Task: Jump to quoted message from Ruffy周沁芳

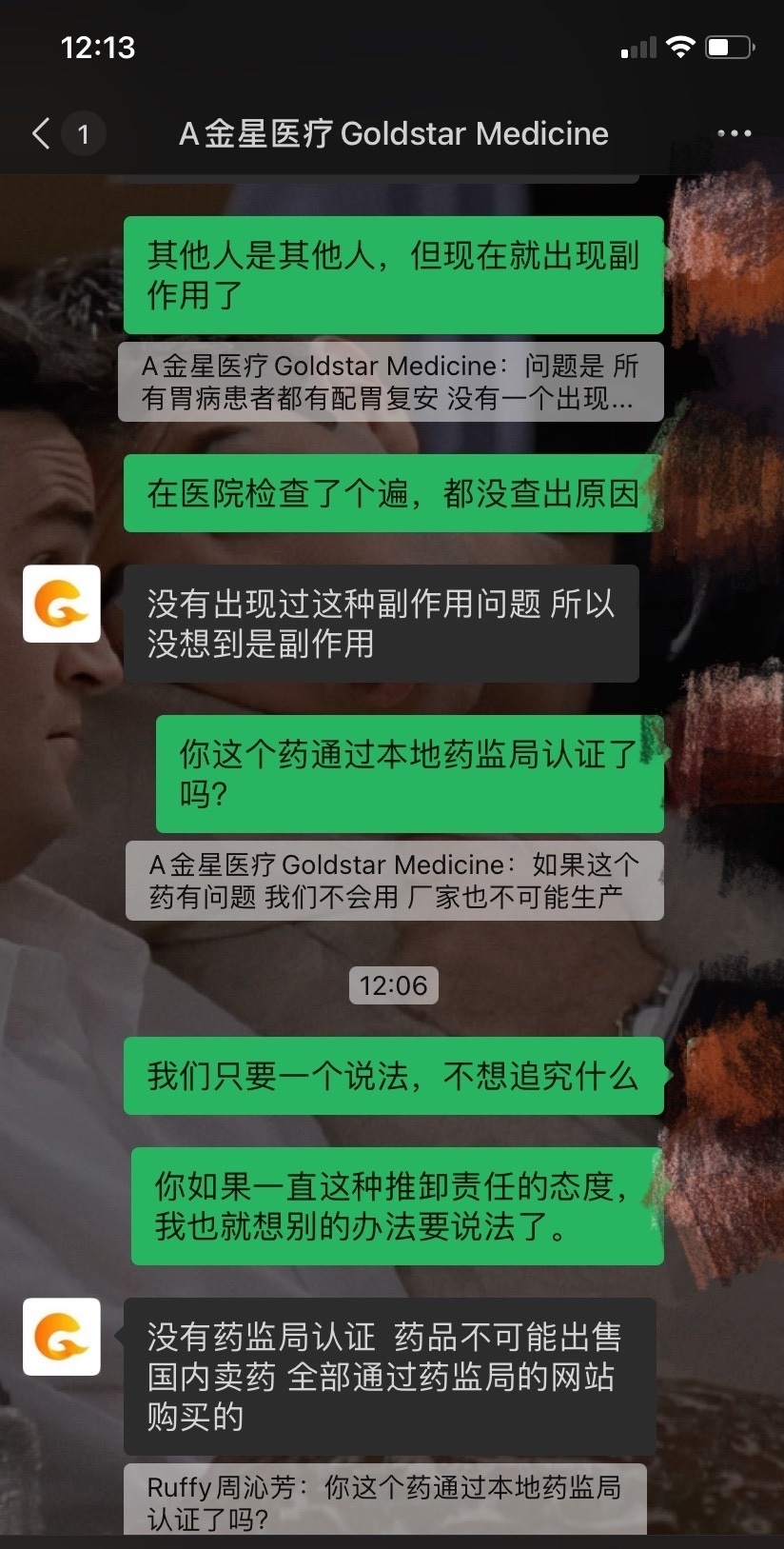Action: point(384,1499)
